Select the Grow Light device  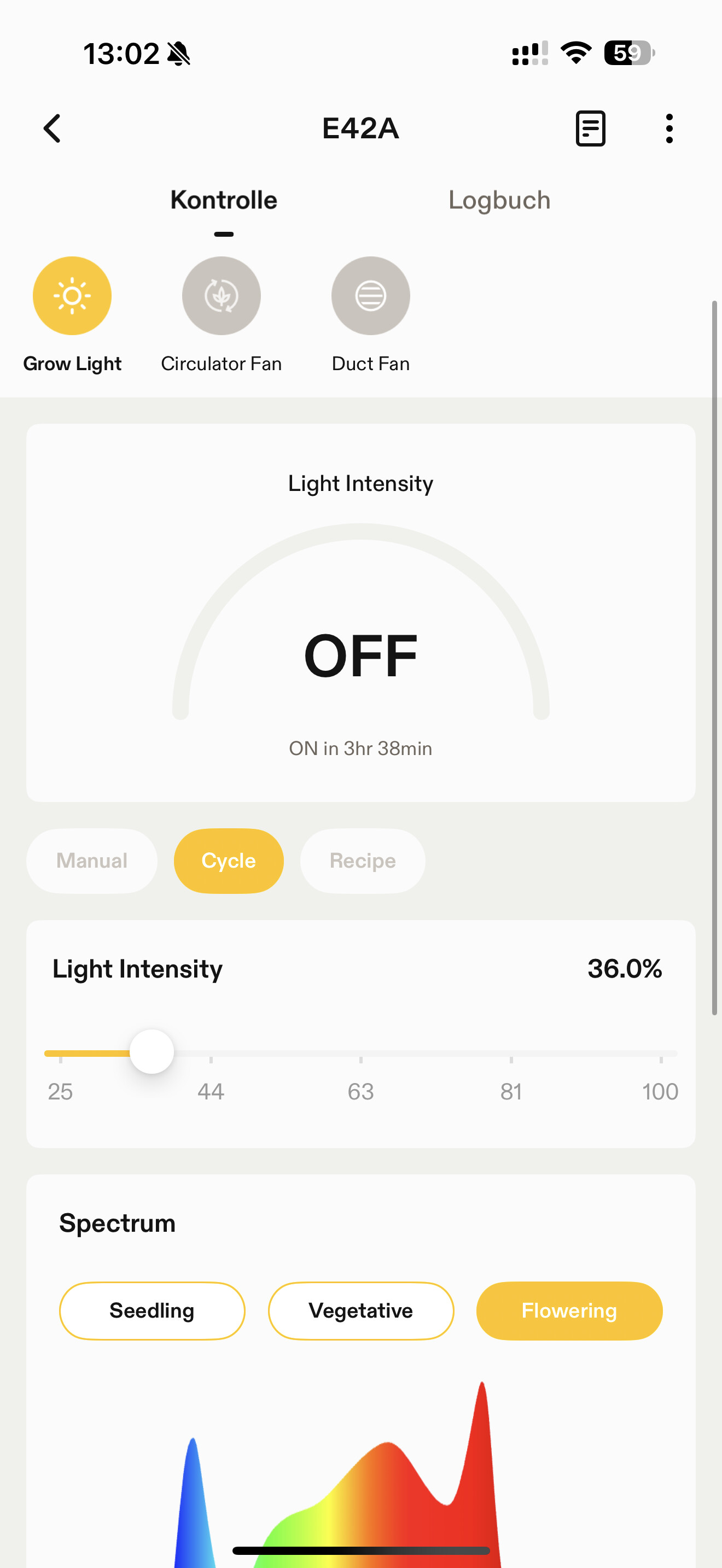point(72,296)
